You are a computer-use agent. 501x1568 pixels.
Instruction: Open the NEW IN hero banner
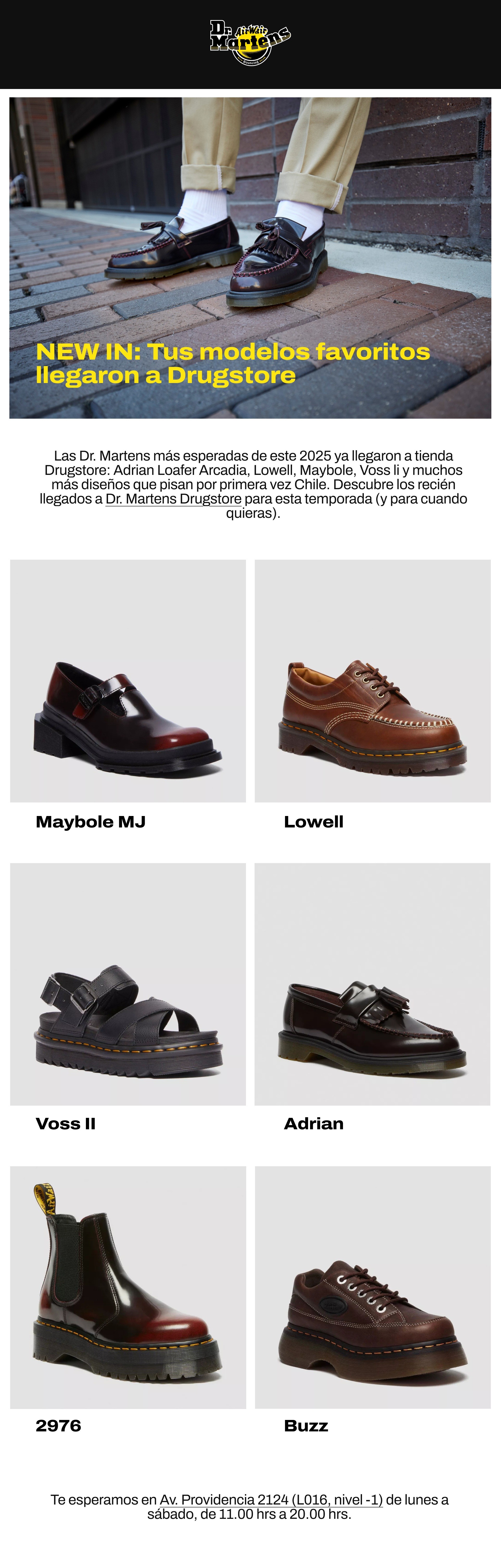click(x=250, y=258)
